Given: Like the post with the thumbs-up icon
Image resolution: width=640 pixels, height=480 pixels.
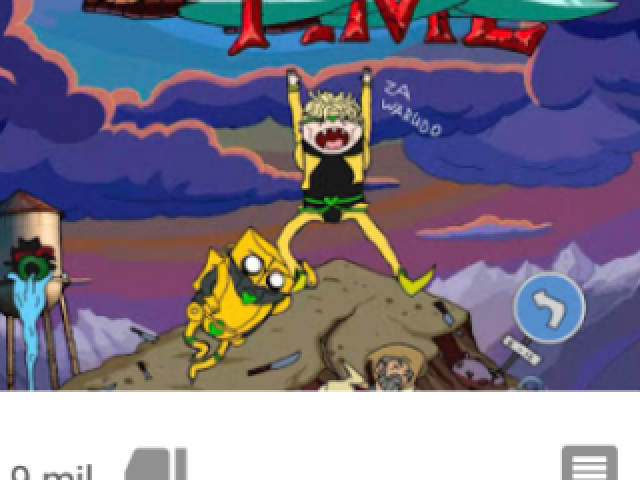Looking at the screenshot, I should point(157,466).
